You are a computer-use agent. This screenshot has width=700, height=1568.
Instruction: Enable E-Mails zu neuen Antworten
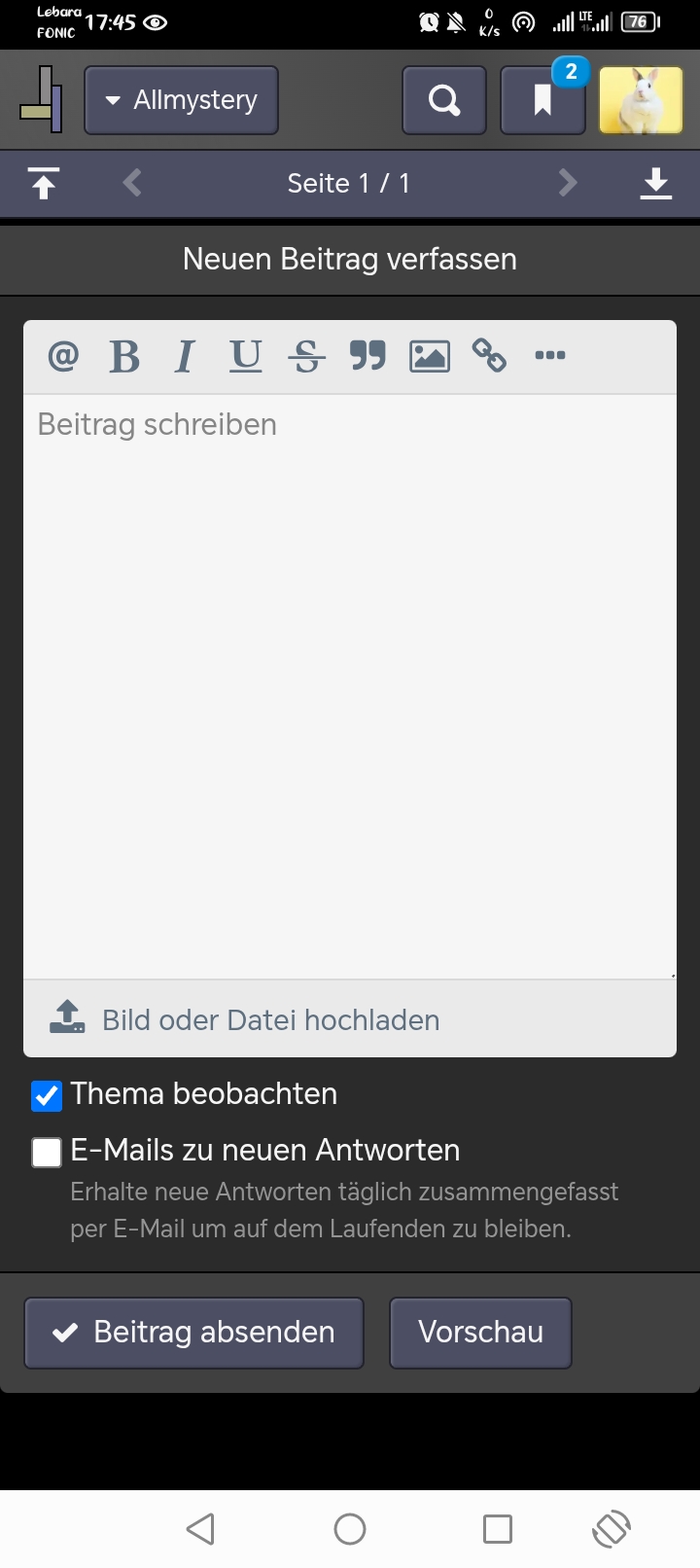[47, 1152]
